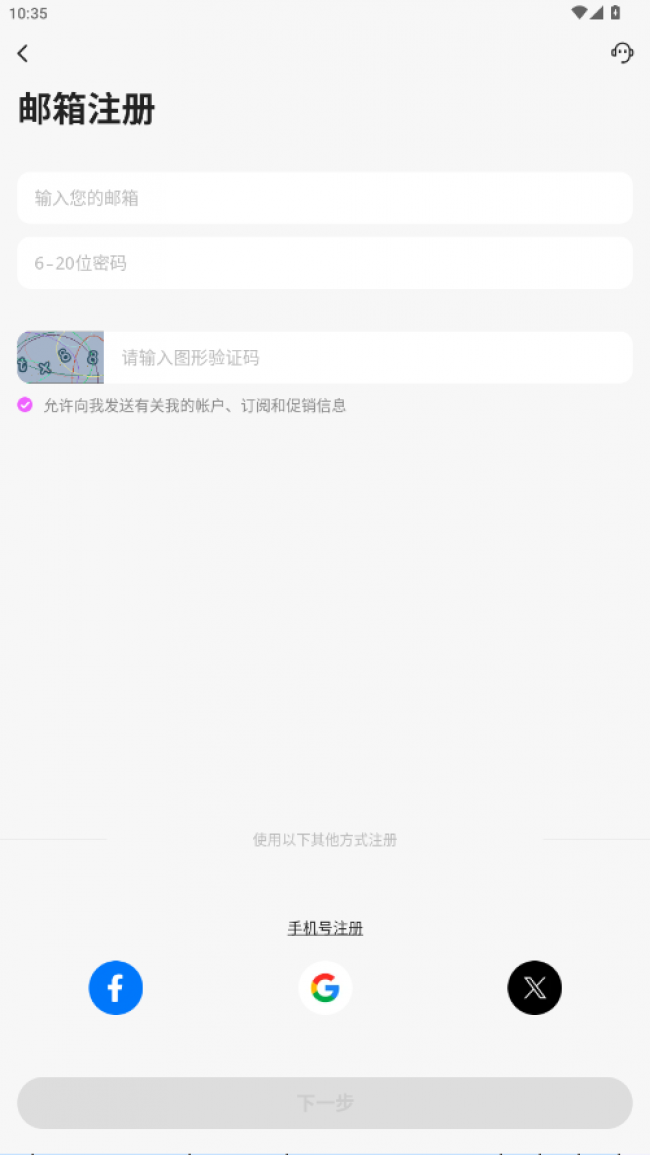Open the 手机号注册 link
Image resolution: width=650 pixels, height=1155 pixels.
pos(325,928)
